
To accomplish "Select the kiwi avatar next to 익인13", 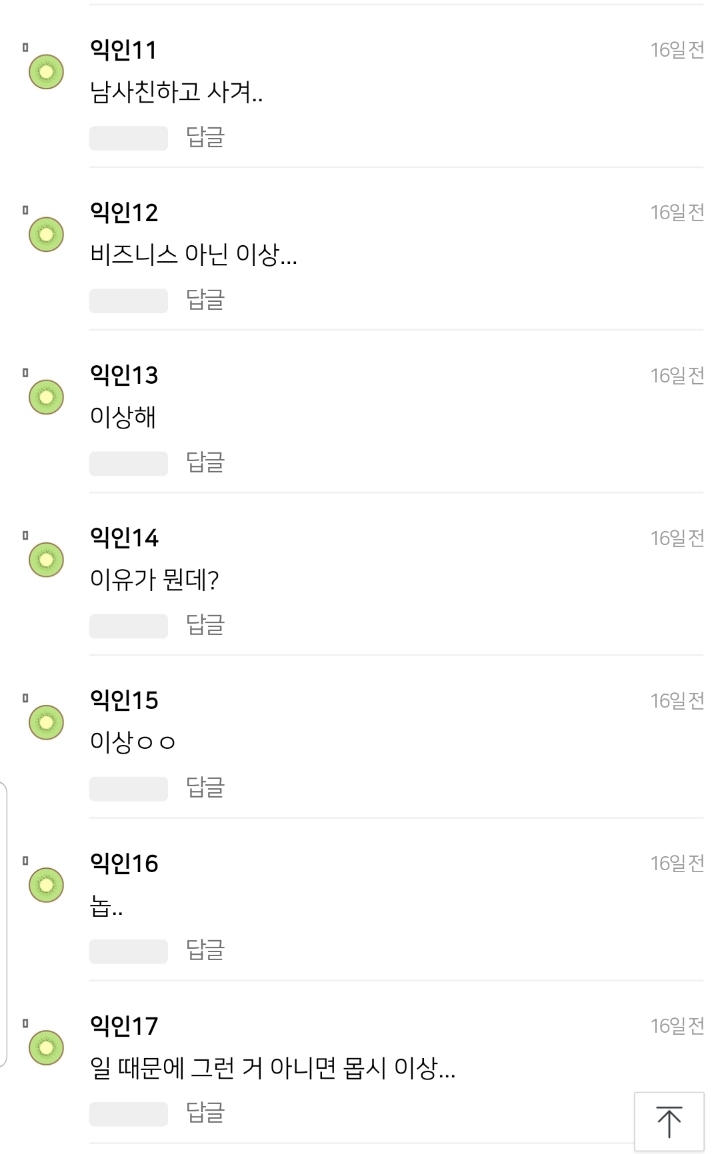I will 45,396.
